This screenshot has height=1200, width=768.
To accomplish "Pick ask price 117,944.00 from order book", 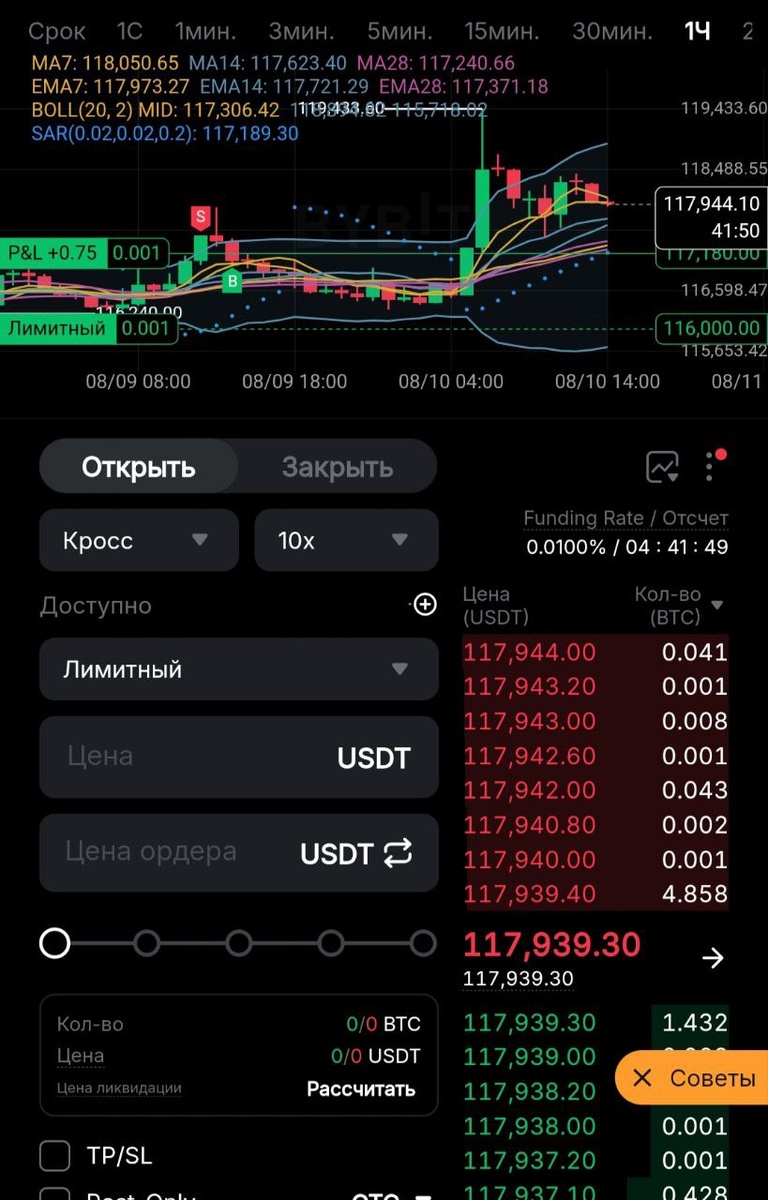I will (x=529, y=653).
